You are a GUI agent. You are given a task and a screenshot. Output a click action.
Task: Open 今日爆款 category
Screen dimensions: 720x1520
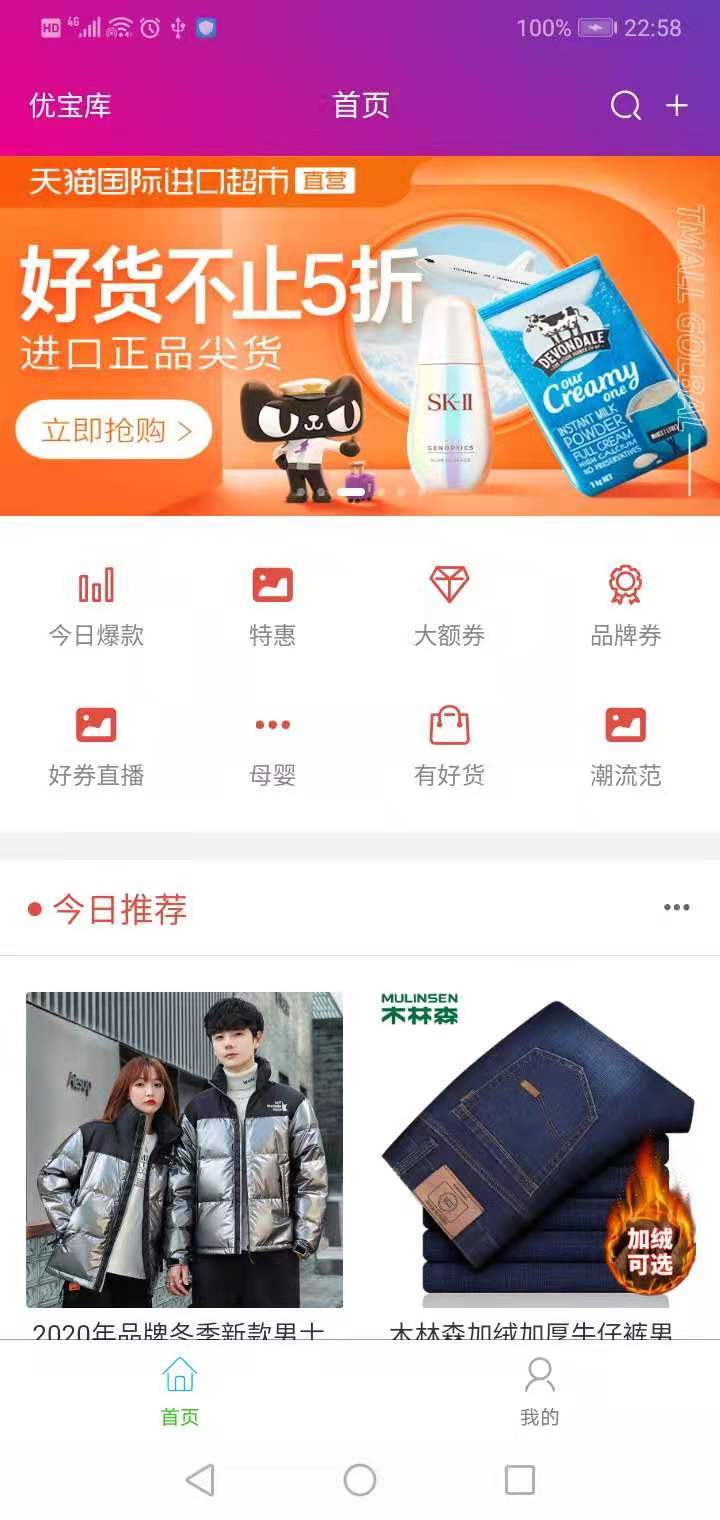96,607
